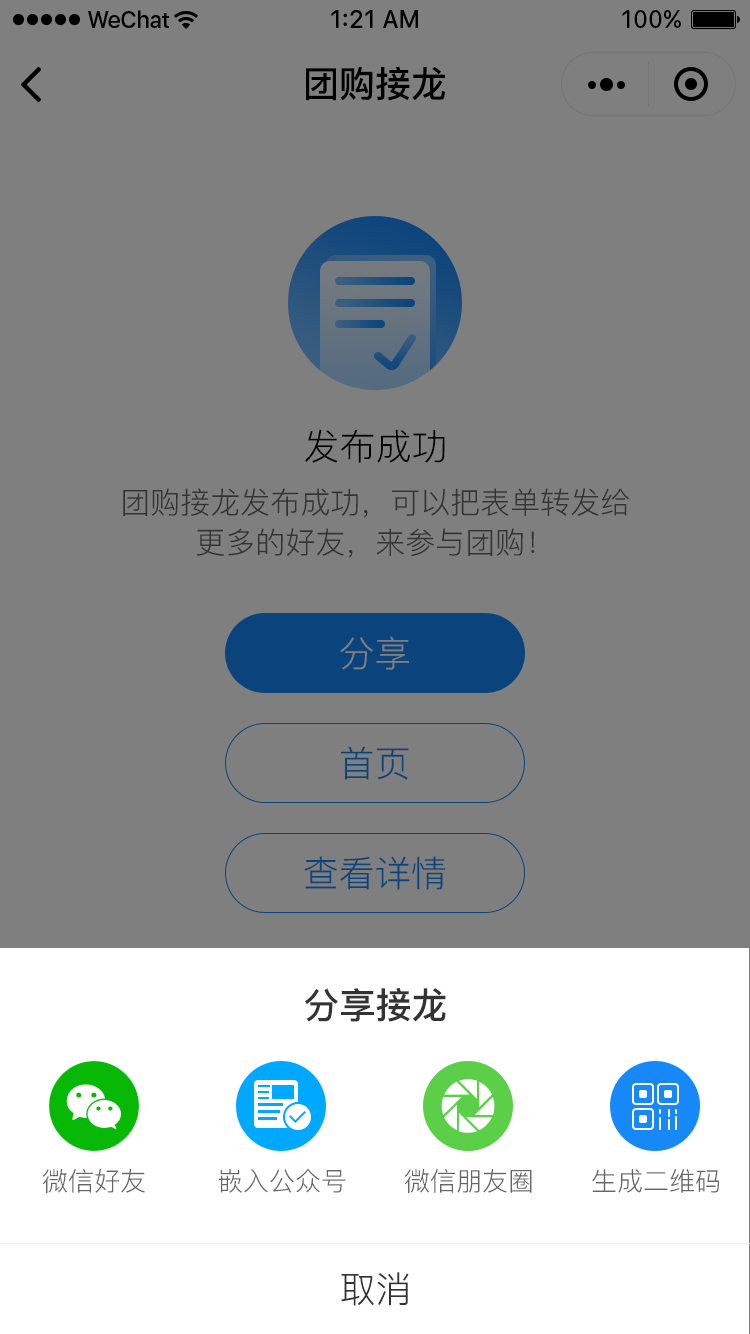Viewport: 750px width, 1334px height.
Task: Tap 生成二维码 QR code icon
Action: tap(655, 1106)
